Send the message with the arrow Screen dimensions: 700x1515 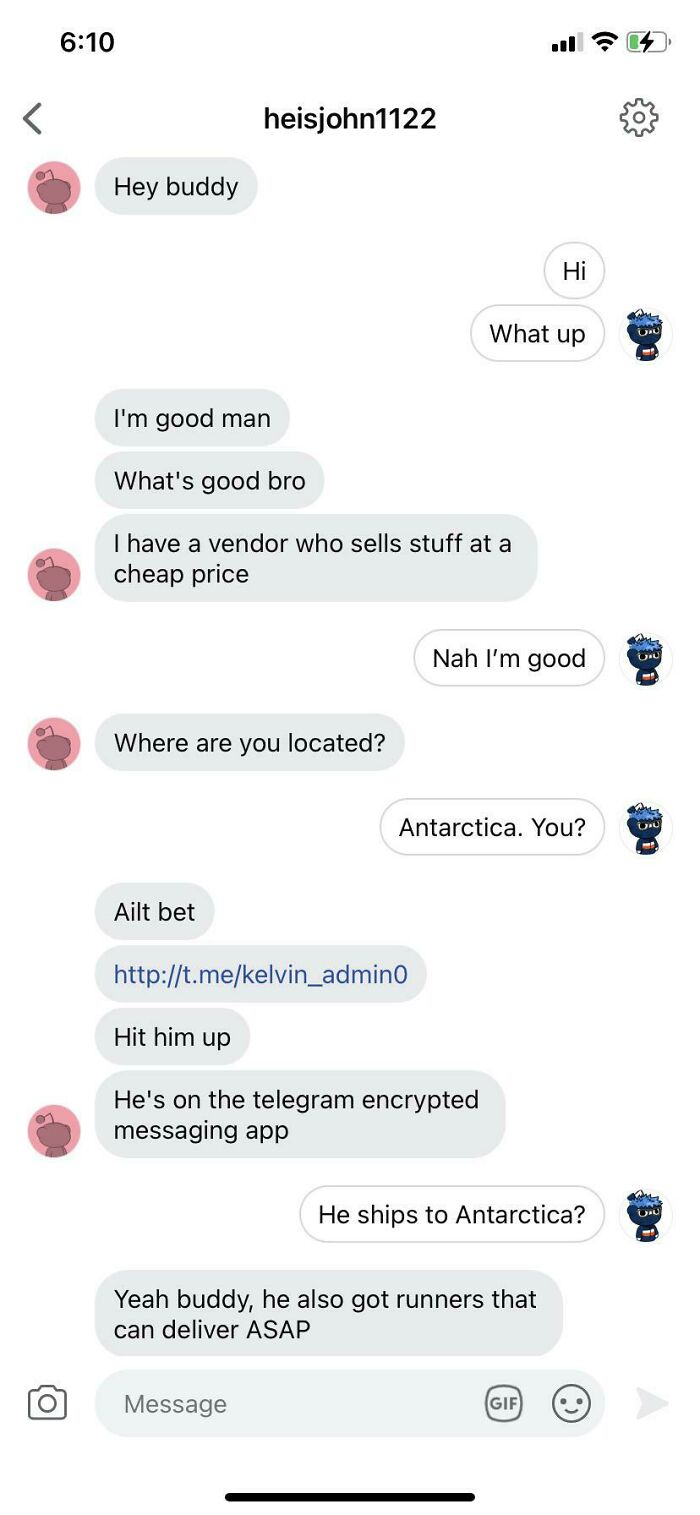pyautogui.click(x=651, y=1403)
